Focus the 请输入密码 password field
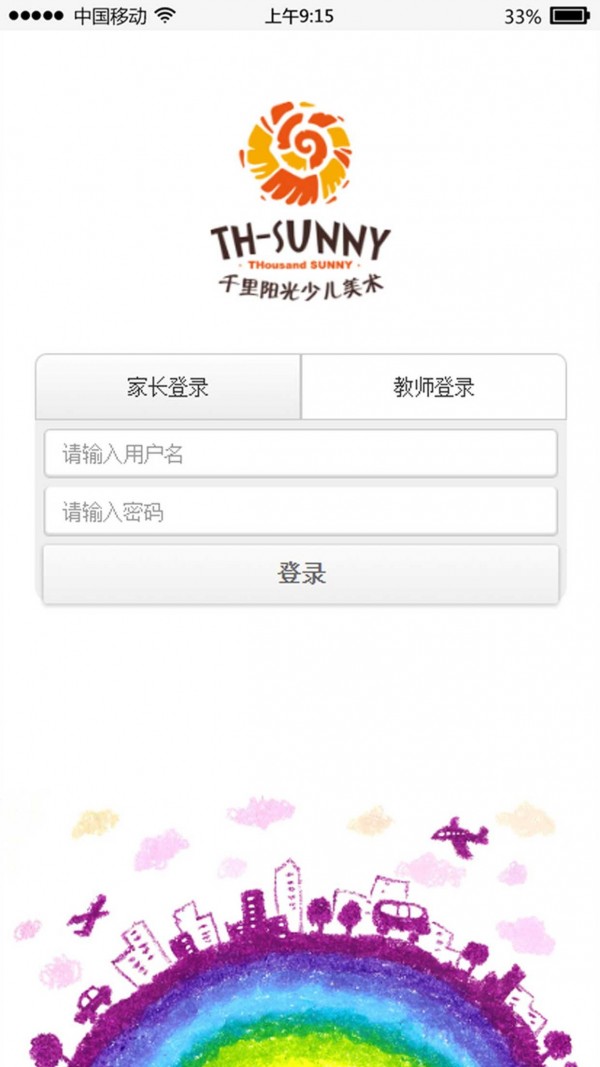 [300, 512]
